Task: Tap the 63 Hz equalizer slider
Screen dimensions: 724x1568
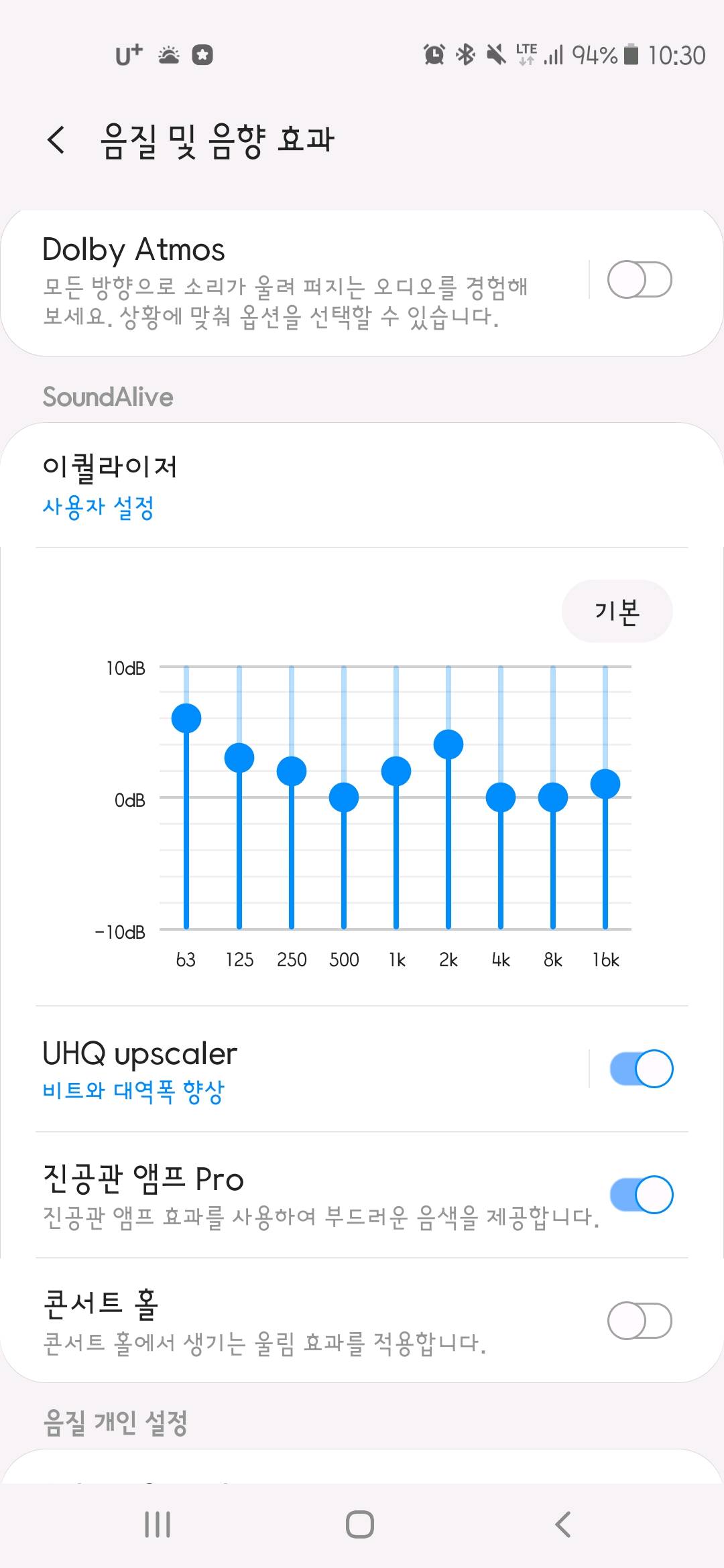Action: pos(186,718)
